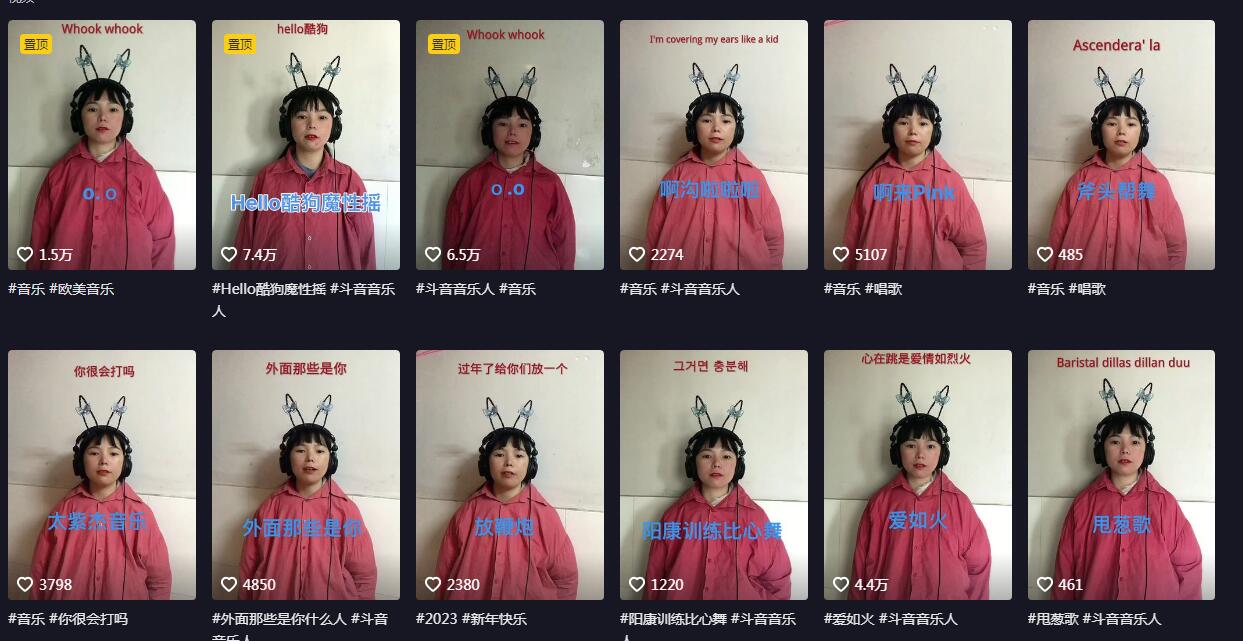Play the 放鞭炮 video
This screenshot has height=641, width=1243.
[x=509, y=475]
